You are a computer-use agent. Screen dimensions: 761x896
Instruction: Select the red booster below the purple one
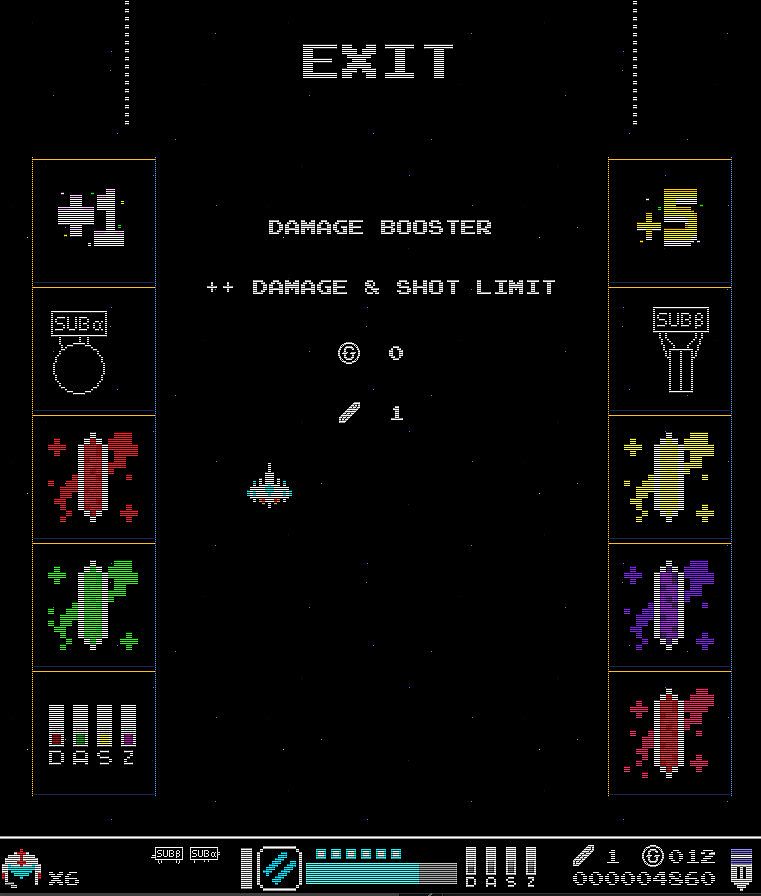tap(670, 734)
